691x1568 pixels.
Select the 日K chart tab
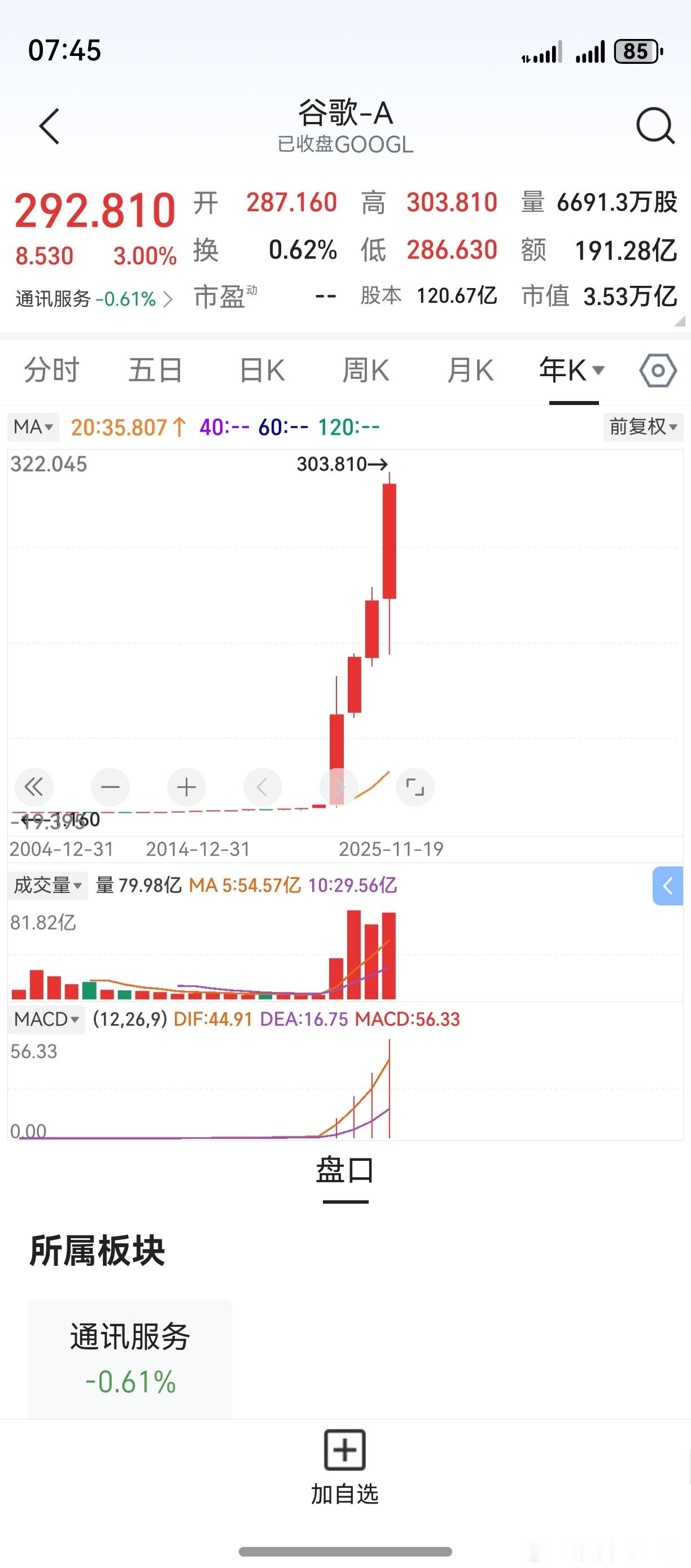click(x=262, y=370)
